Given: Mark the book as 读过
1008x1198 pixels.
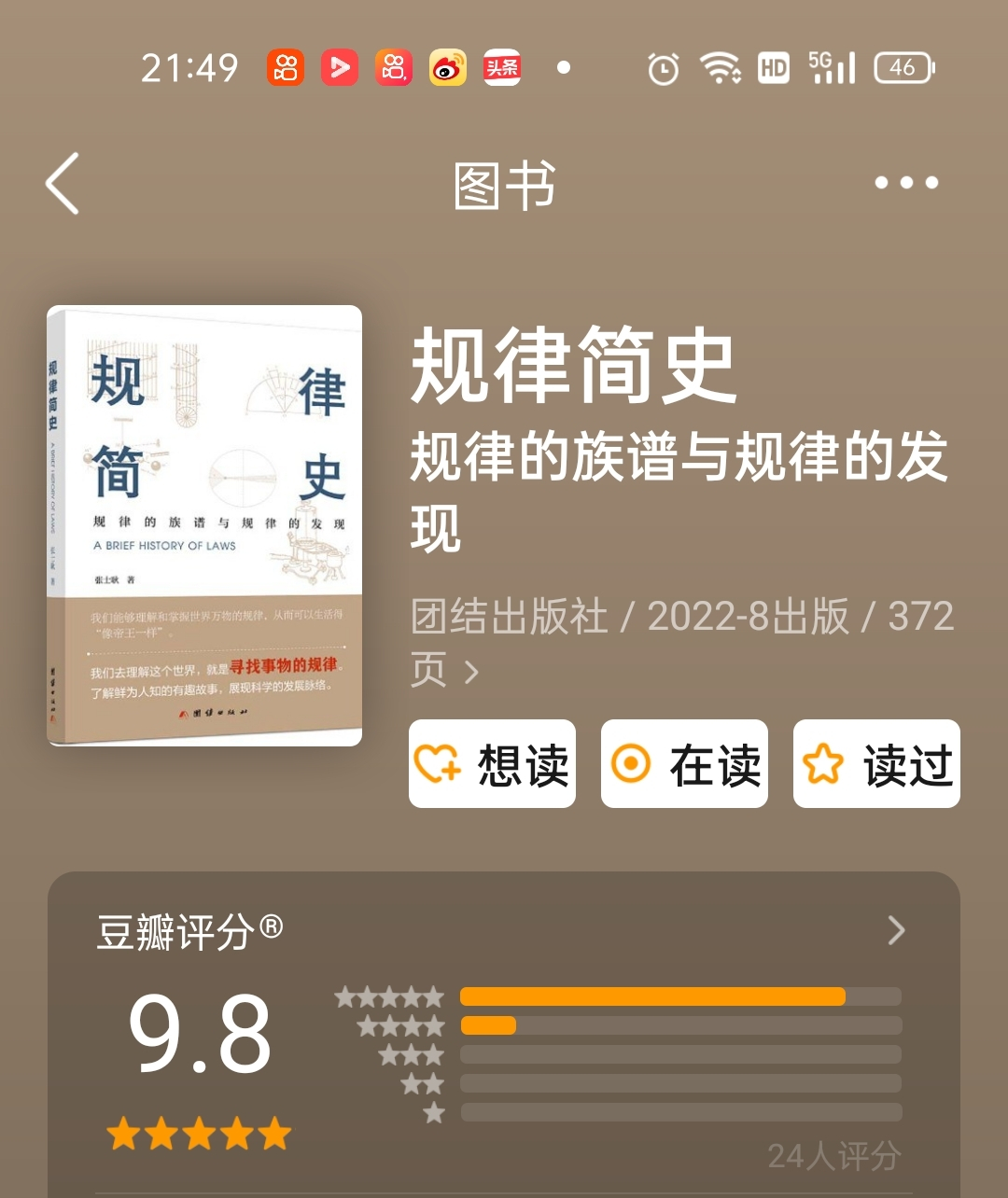Looking at the screenshot, I should [x=876, y=764].
